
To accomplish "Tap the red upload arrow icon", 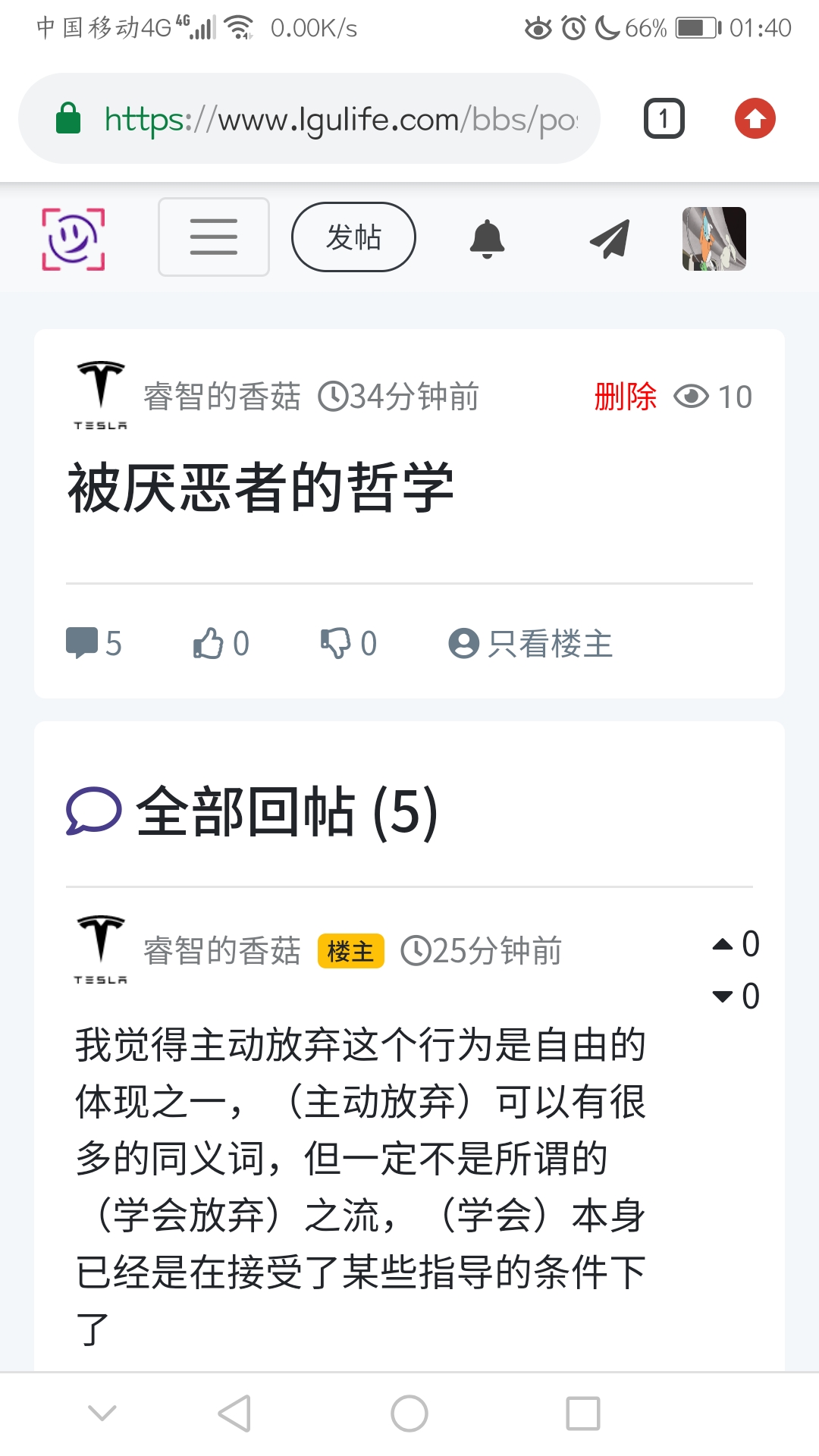I will (x=755, y=119).
